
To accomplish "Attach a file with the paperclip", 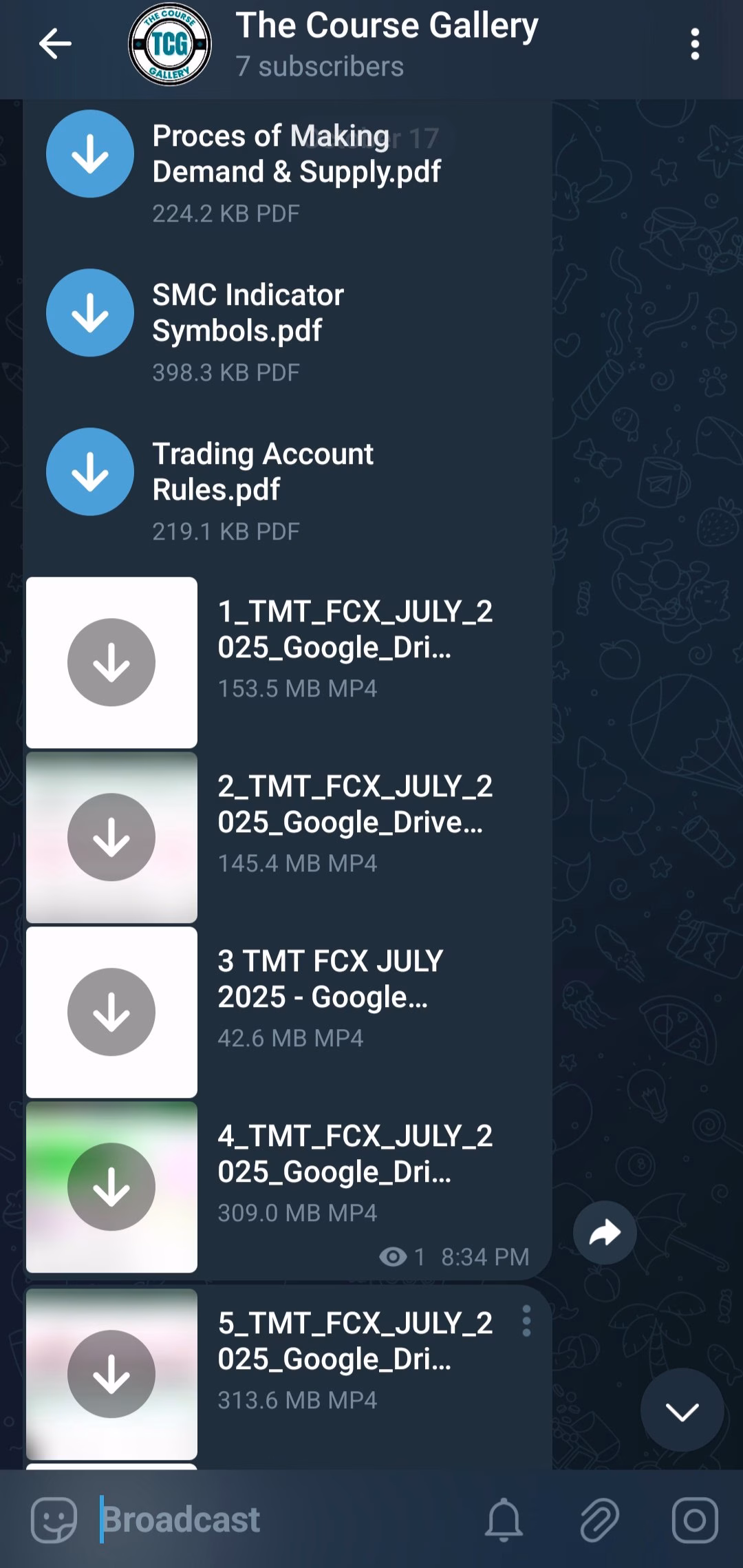I will click(599, 1520).
